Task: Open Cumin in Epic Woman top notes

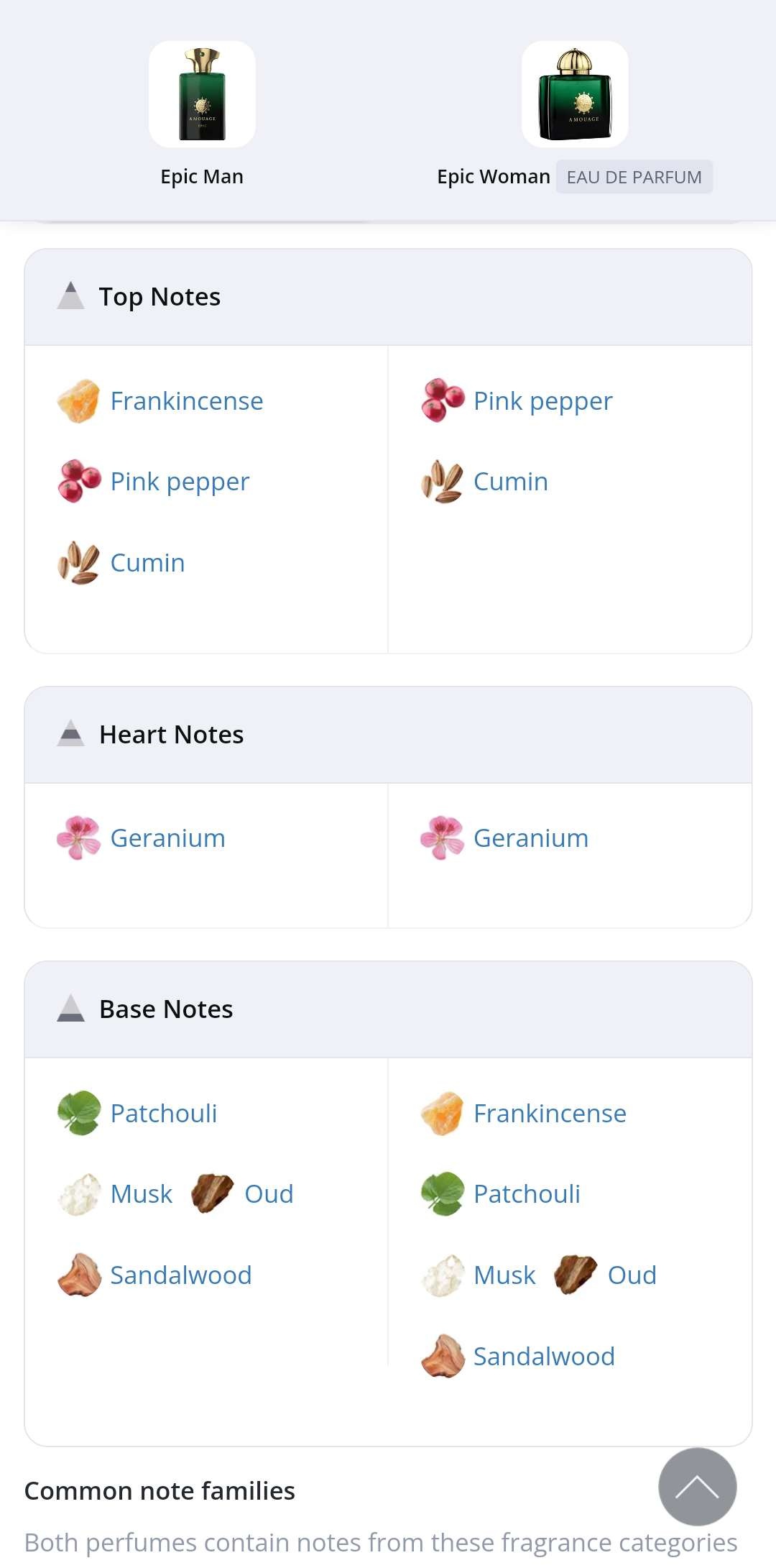Action: pos(510,482)
